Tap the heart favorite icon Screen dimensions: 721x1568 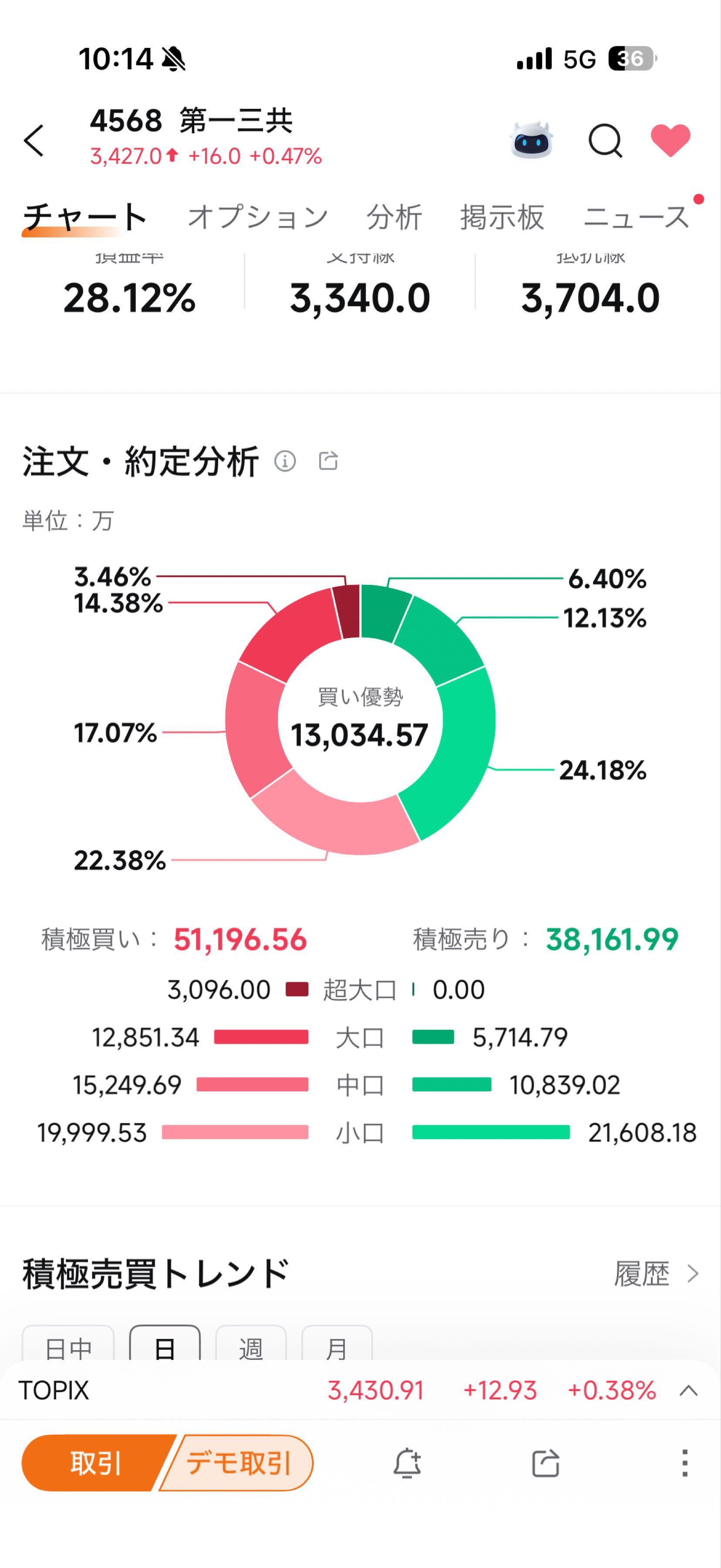click(670, 141)
